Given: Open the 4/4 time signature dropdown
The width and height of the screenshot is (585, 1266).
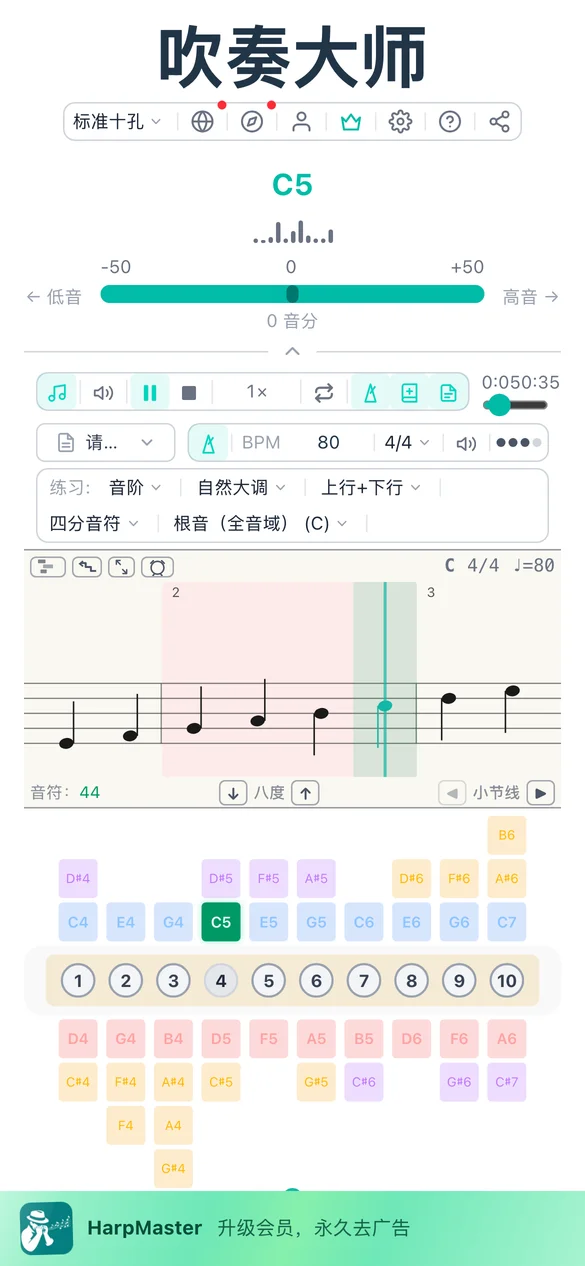Looking at the screenshot, I should click(408, 443).
